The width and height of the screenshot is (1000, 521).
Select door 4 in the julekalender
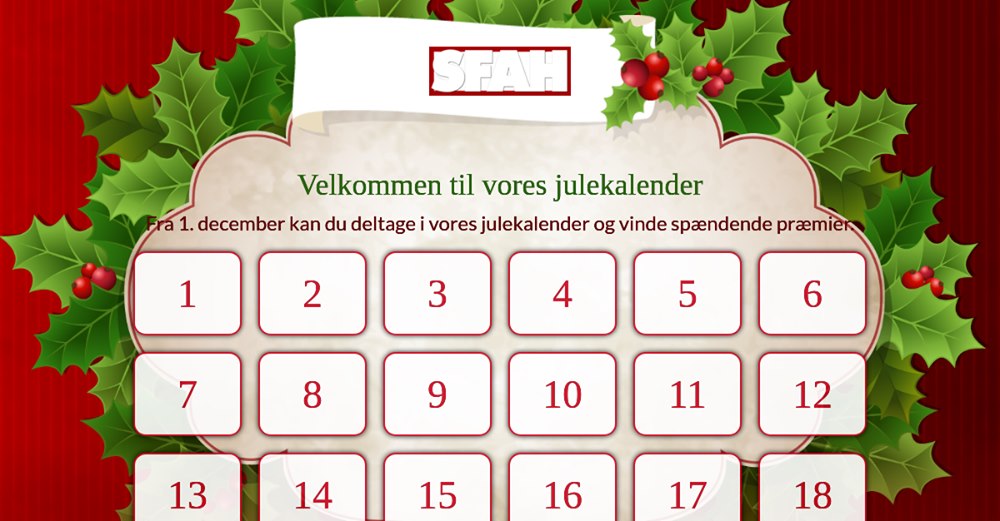point(562,293)
